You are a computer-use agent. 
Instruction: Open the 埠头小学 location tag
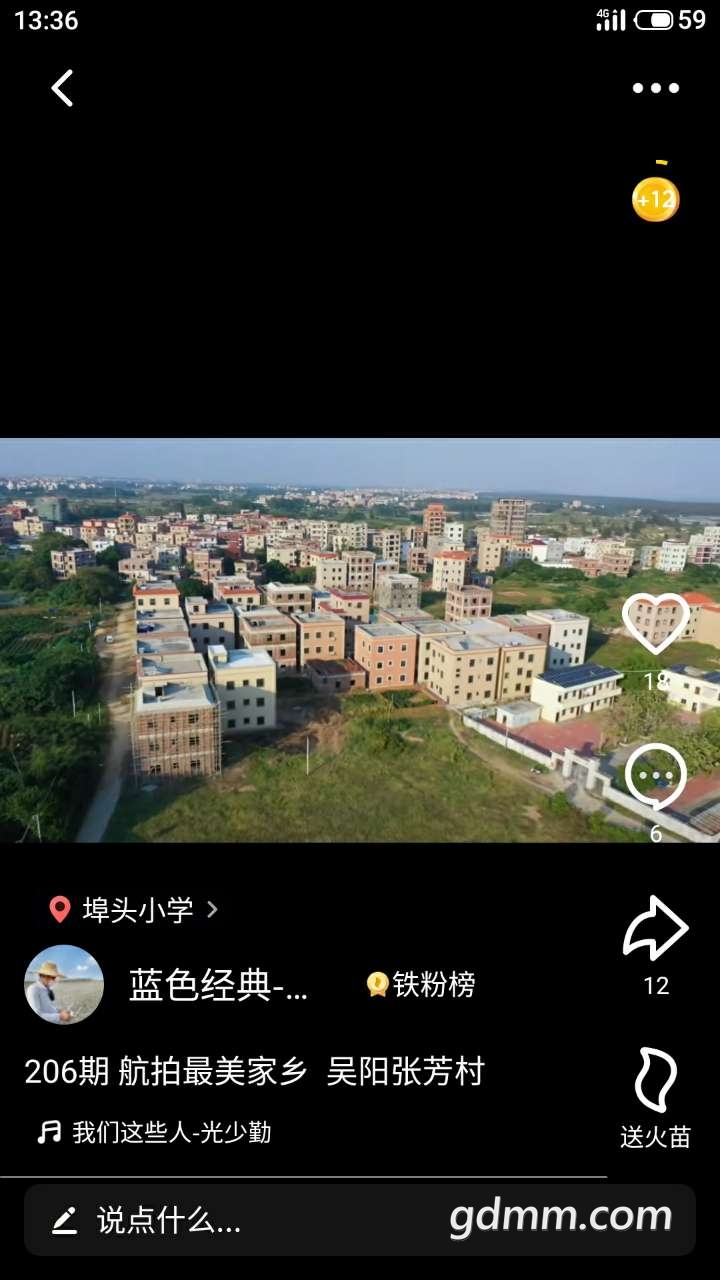coord(134,909)
